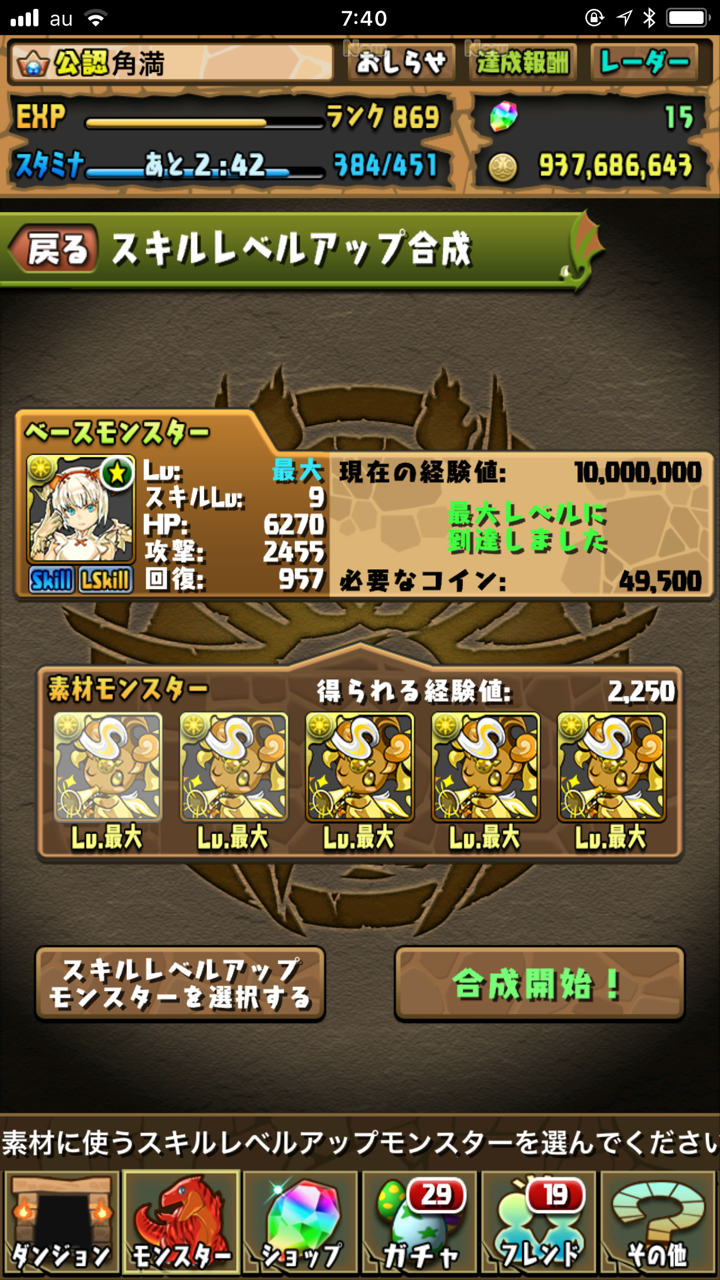The width and height of the screenshot is (720, 1280).
Task: Start fusion with 合成開始！
Action: (539, 984)
